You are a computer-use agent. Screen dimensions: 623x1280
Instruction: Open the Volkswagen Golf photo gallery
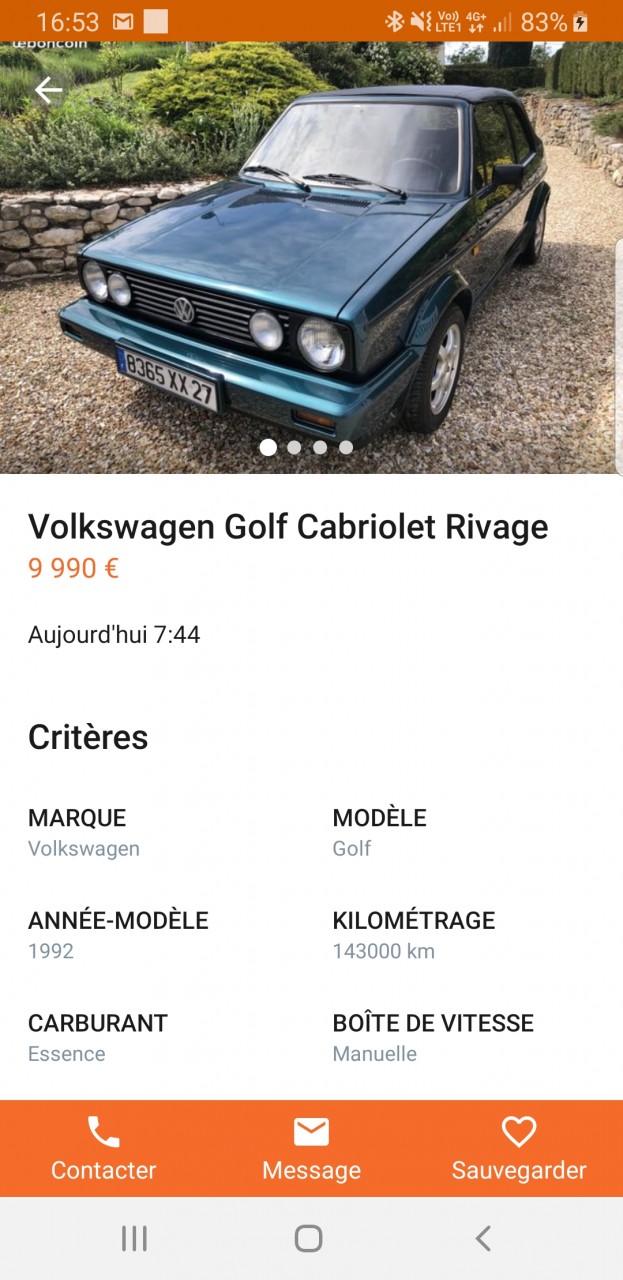tap(311, 260)
